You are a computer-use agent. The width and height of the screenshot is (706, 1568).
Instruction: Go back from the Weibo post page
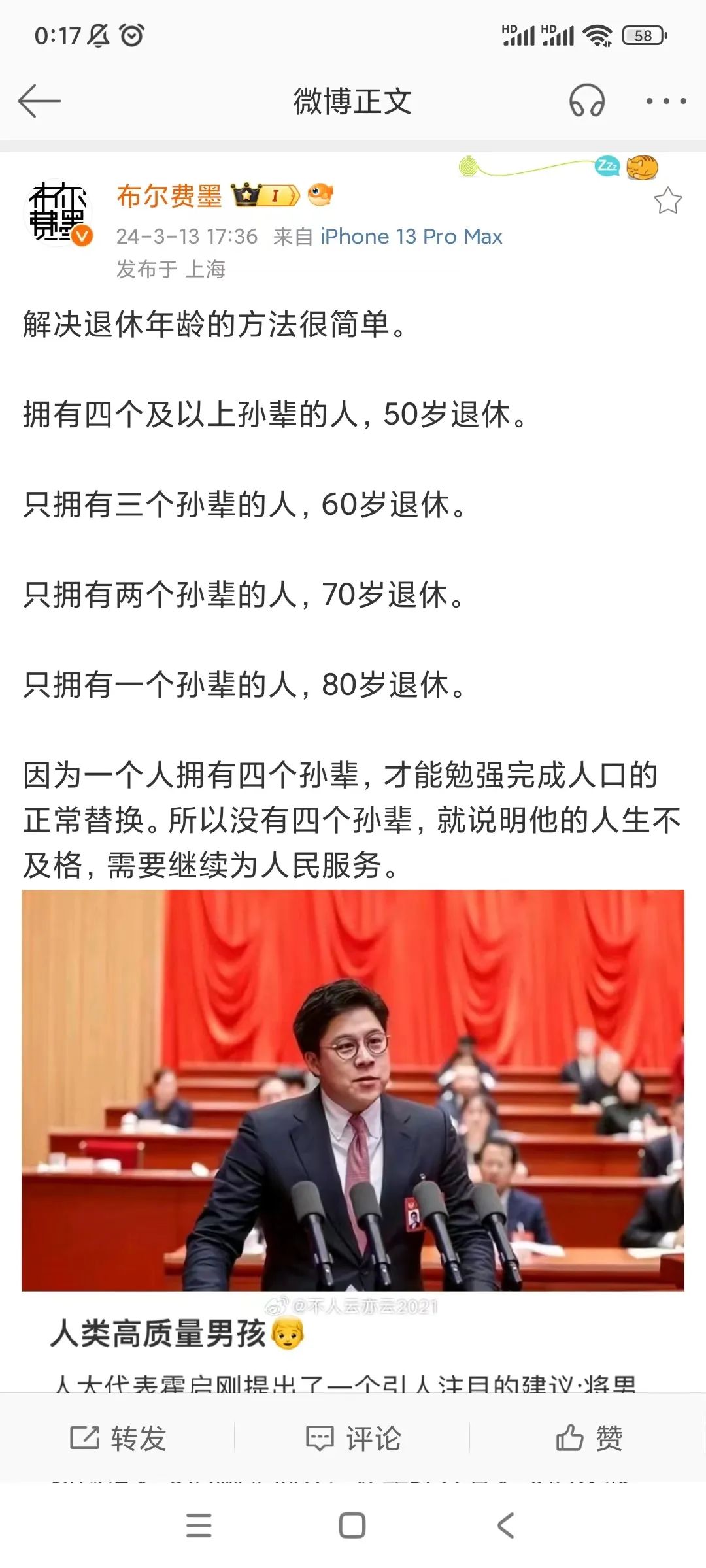pos(39,101)
